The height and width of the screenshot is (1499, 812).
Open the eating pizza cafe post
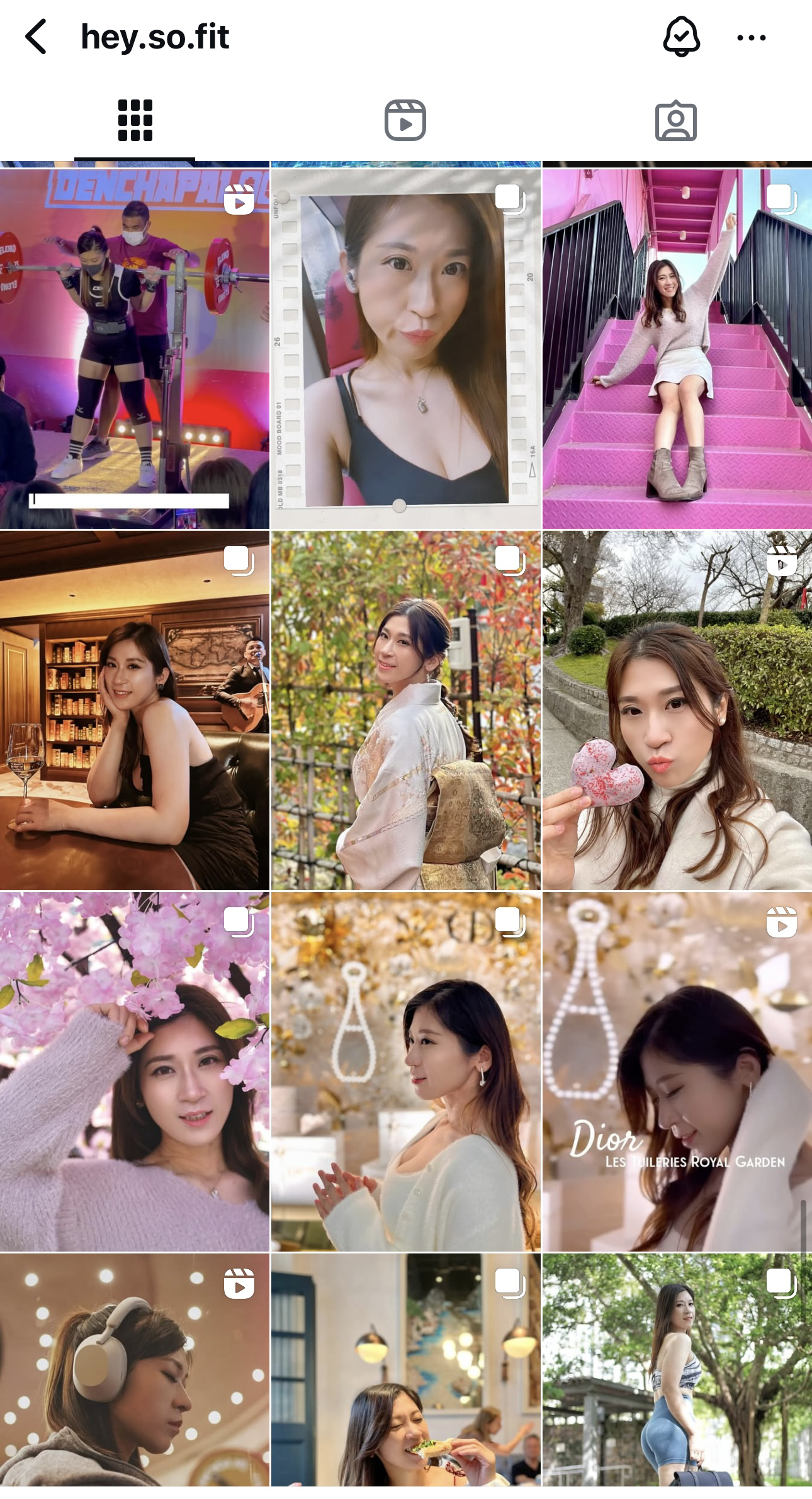tap(405, 1369)
